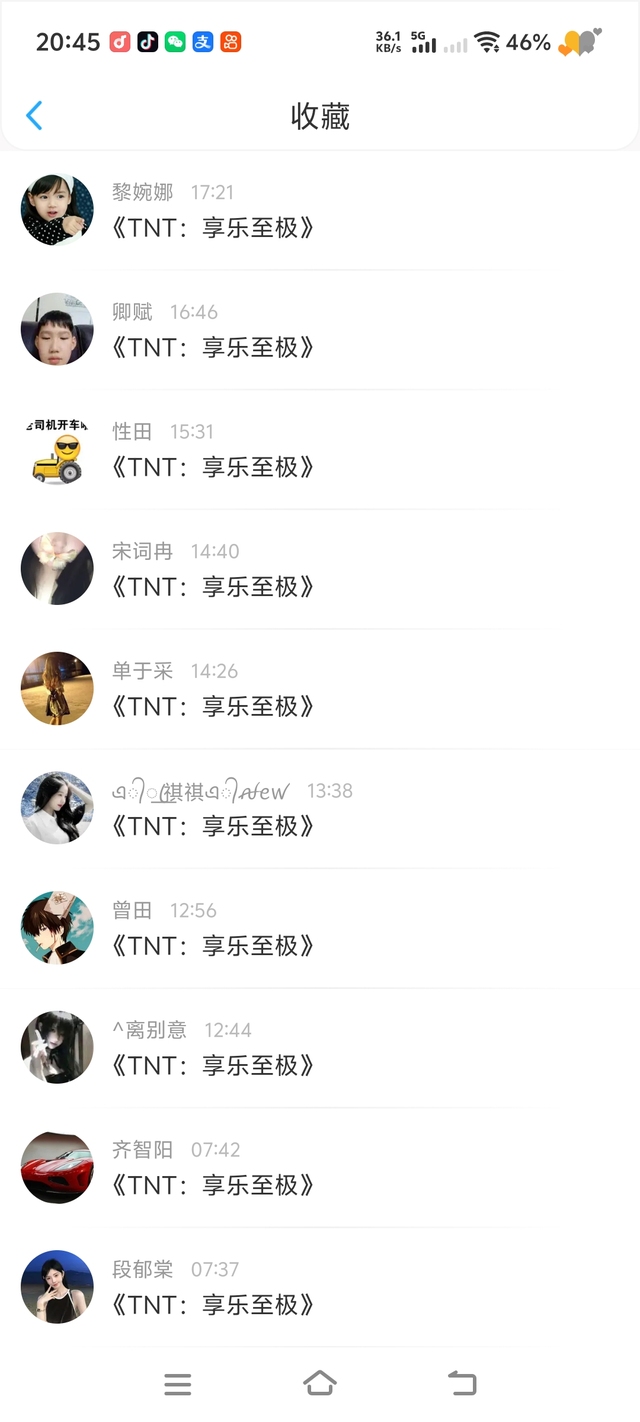This screenshot has height=1422, width=640.
Task: Go back from the 收藏 page
Action: click(34, 116)
